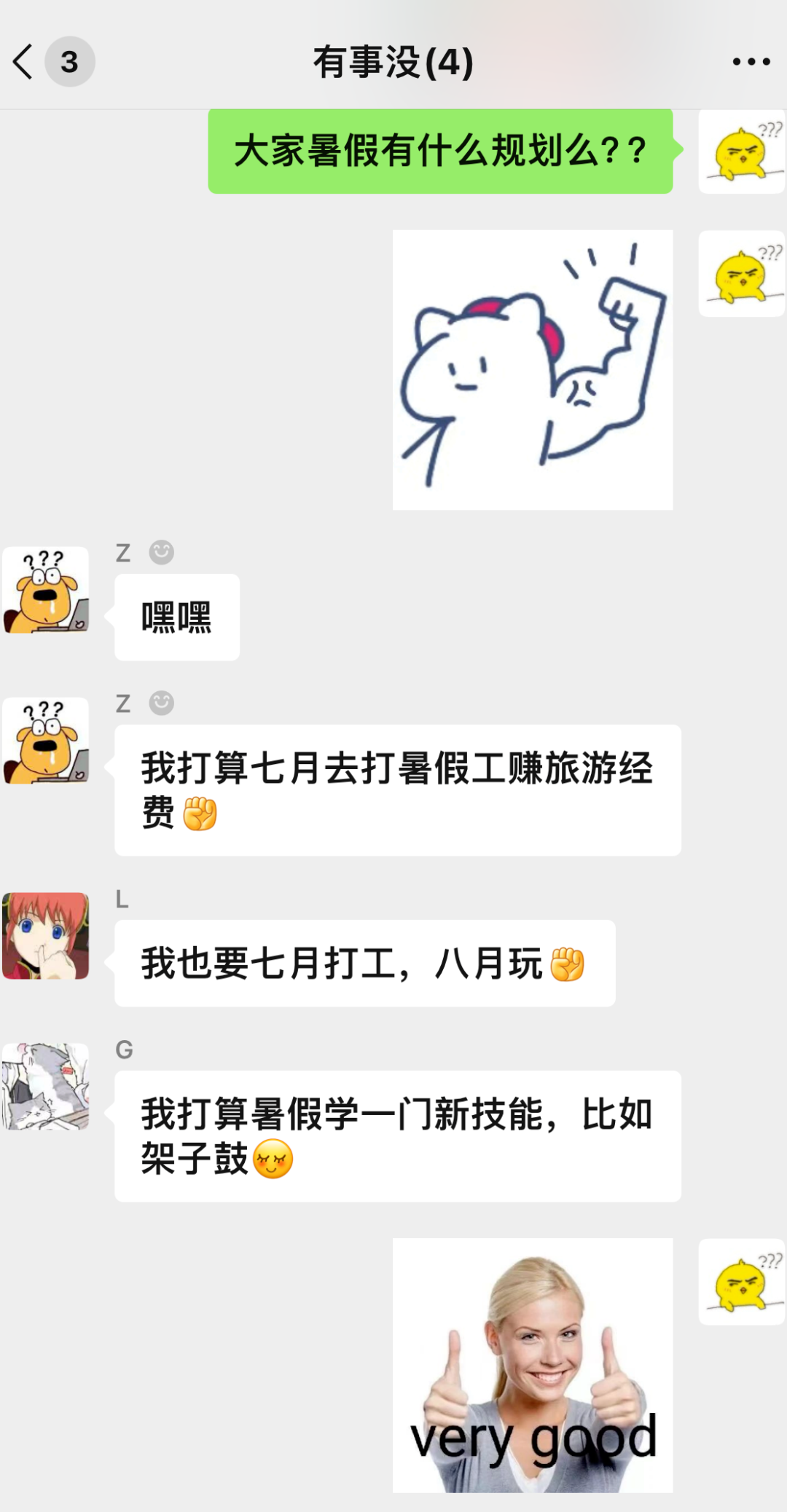Tap G's cat avatar to view profile
The width and height of the screenshot is (787, 1512).
(46, 1087)
